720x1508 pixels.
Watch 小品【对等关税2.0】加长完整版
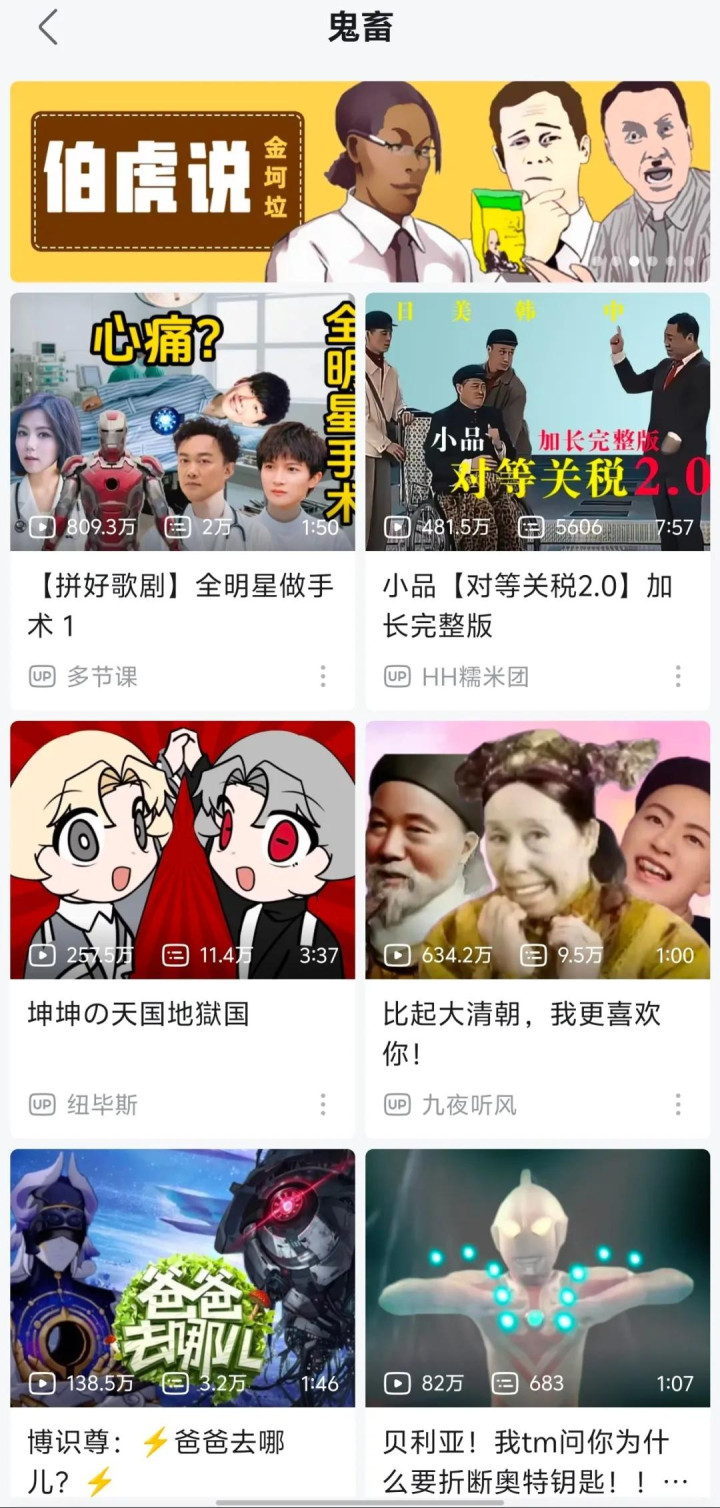(537, 422)
